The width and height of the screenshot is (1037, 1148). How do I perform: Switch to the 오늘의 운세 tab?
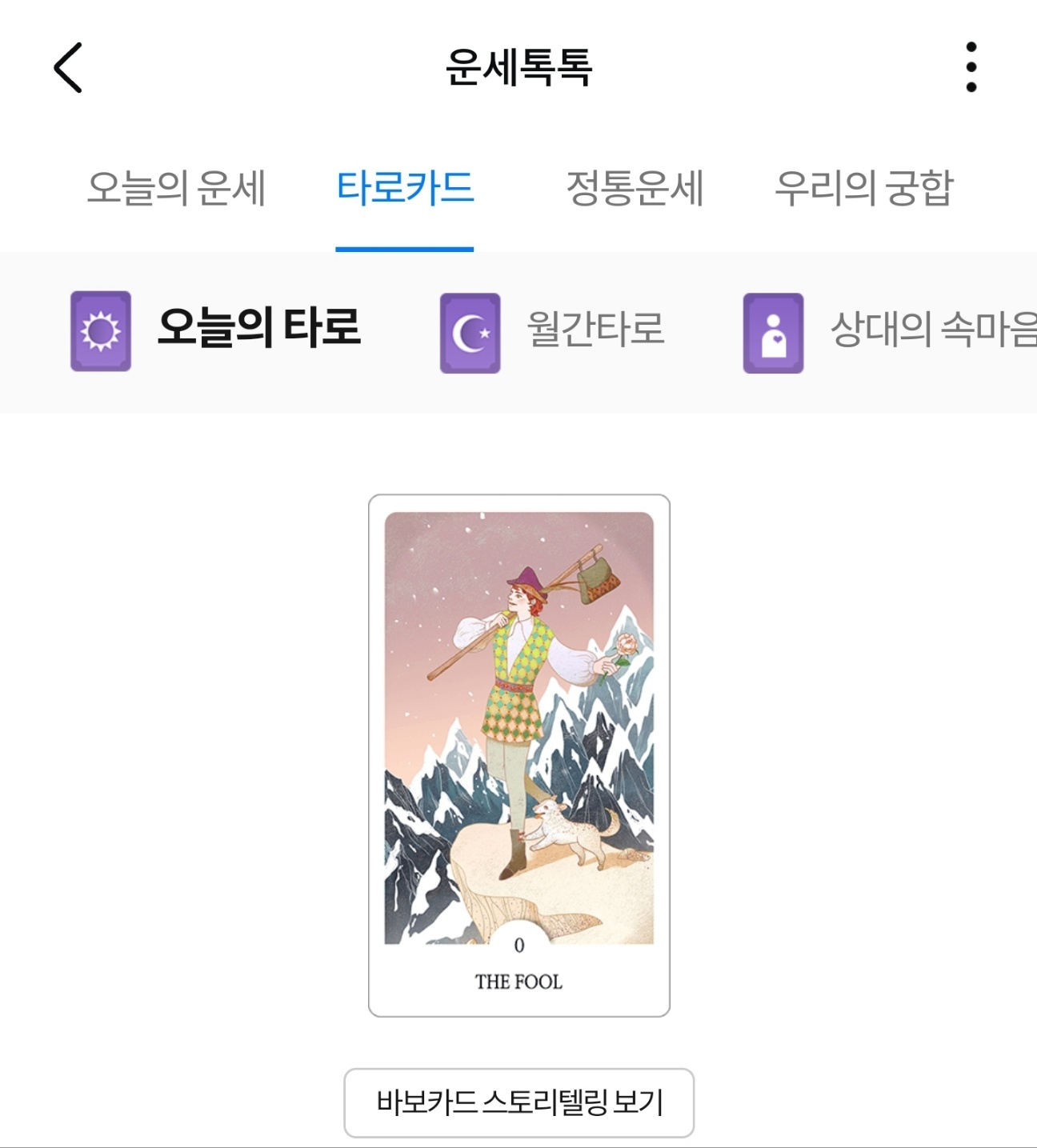click(178, 186)
